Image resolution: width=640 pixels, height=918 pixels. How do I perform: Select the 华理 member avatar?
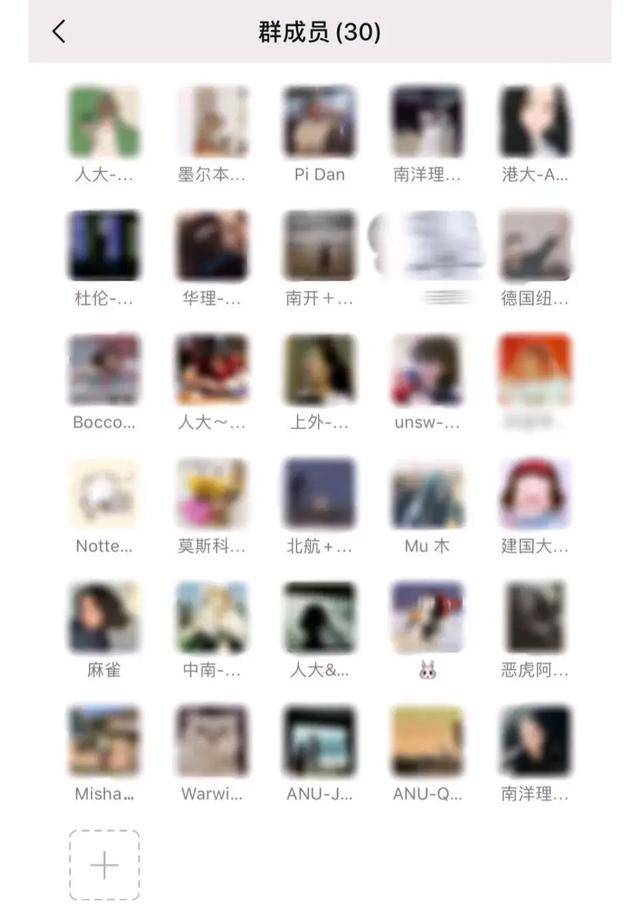(x=212, y=246)
